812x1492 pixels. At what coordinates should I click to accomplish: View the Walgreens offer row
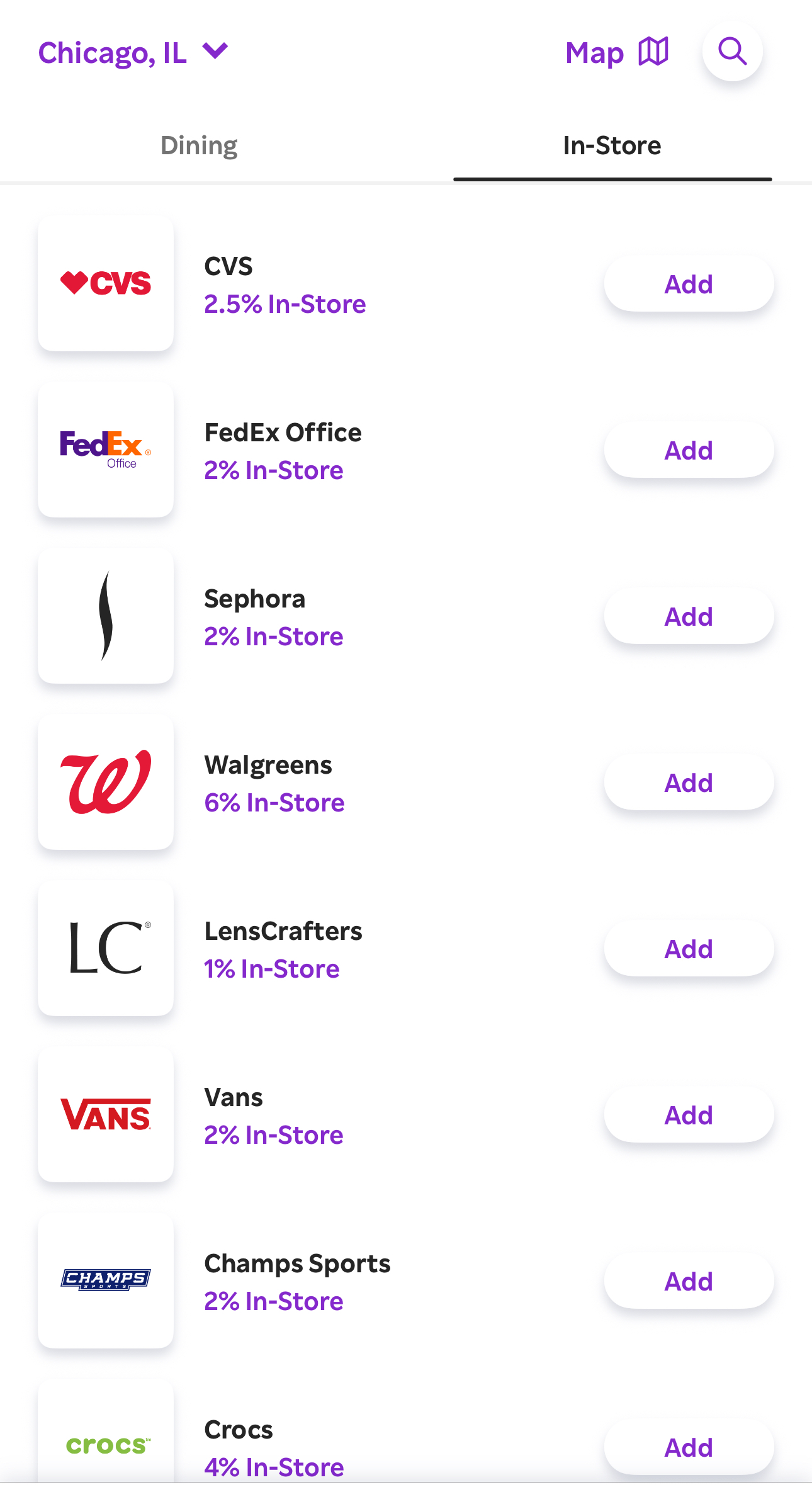point(274,783)
